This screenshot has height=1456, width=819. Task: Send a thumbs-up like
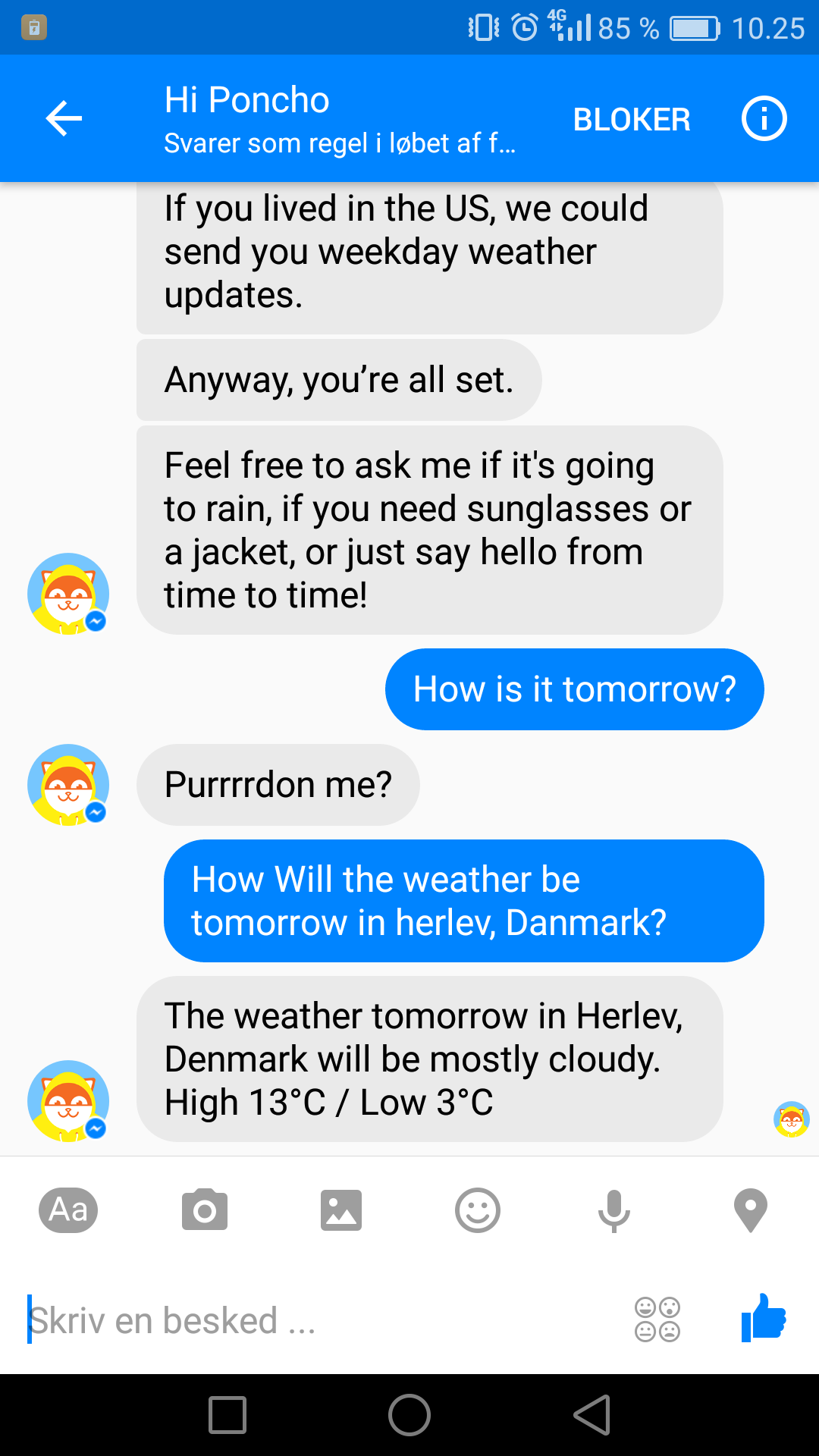tap(764, 1319)
